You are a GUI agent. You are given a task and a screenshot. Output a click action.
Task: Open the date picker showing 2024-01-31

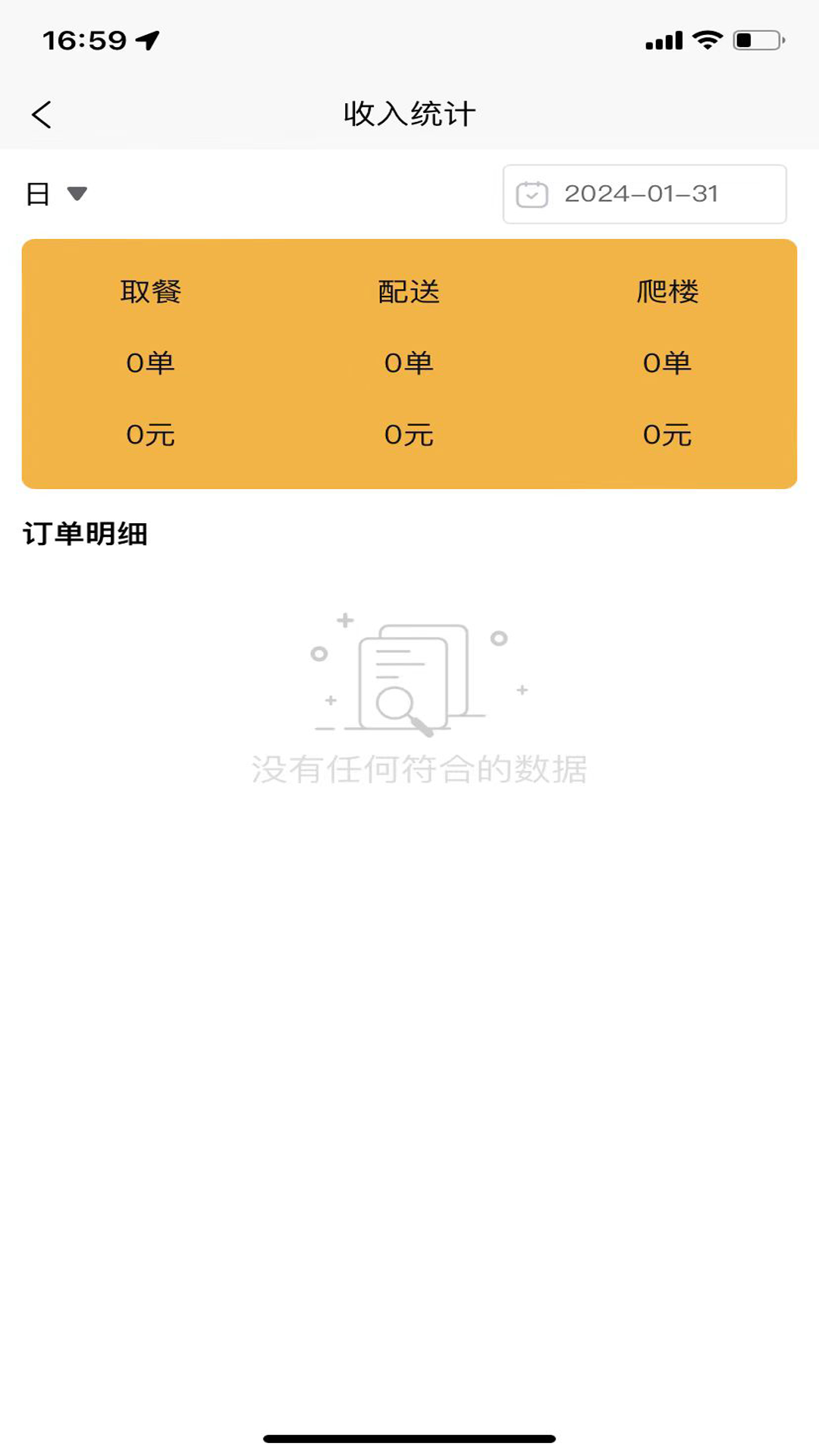[645, 194]
